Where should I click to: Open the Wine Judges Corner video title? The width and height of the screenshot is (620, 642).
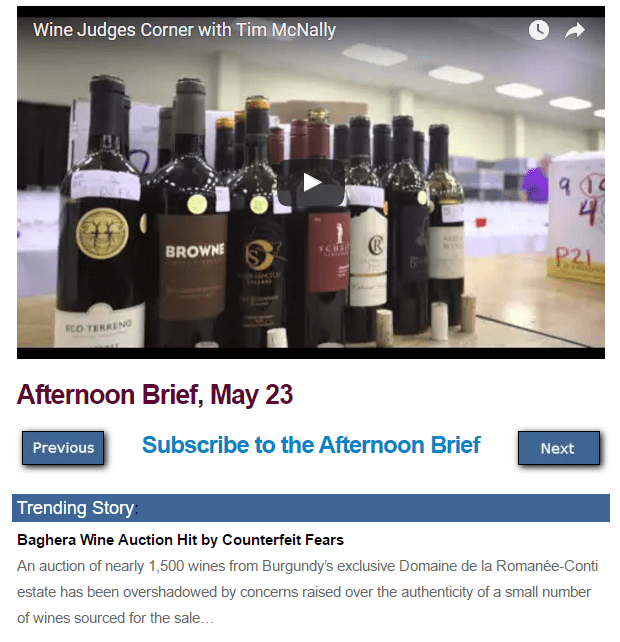tap(185, 30)
